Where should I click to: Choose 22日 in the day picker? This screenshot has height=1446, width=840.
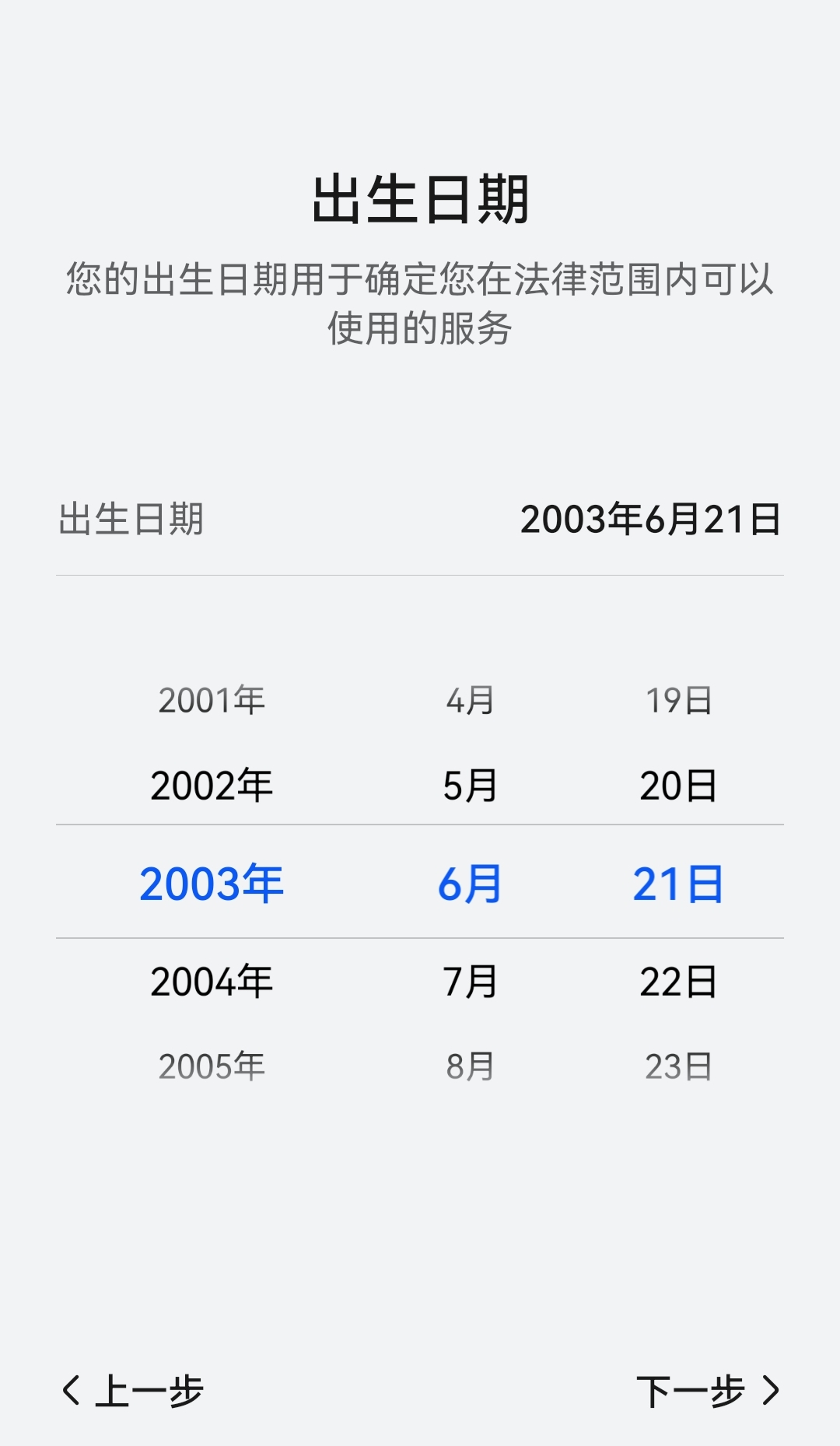pos(678,982)
